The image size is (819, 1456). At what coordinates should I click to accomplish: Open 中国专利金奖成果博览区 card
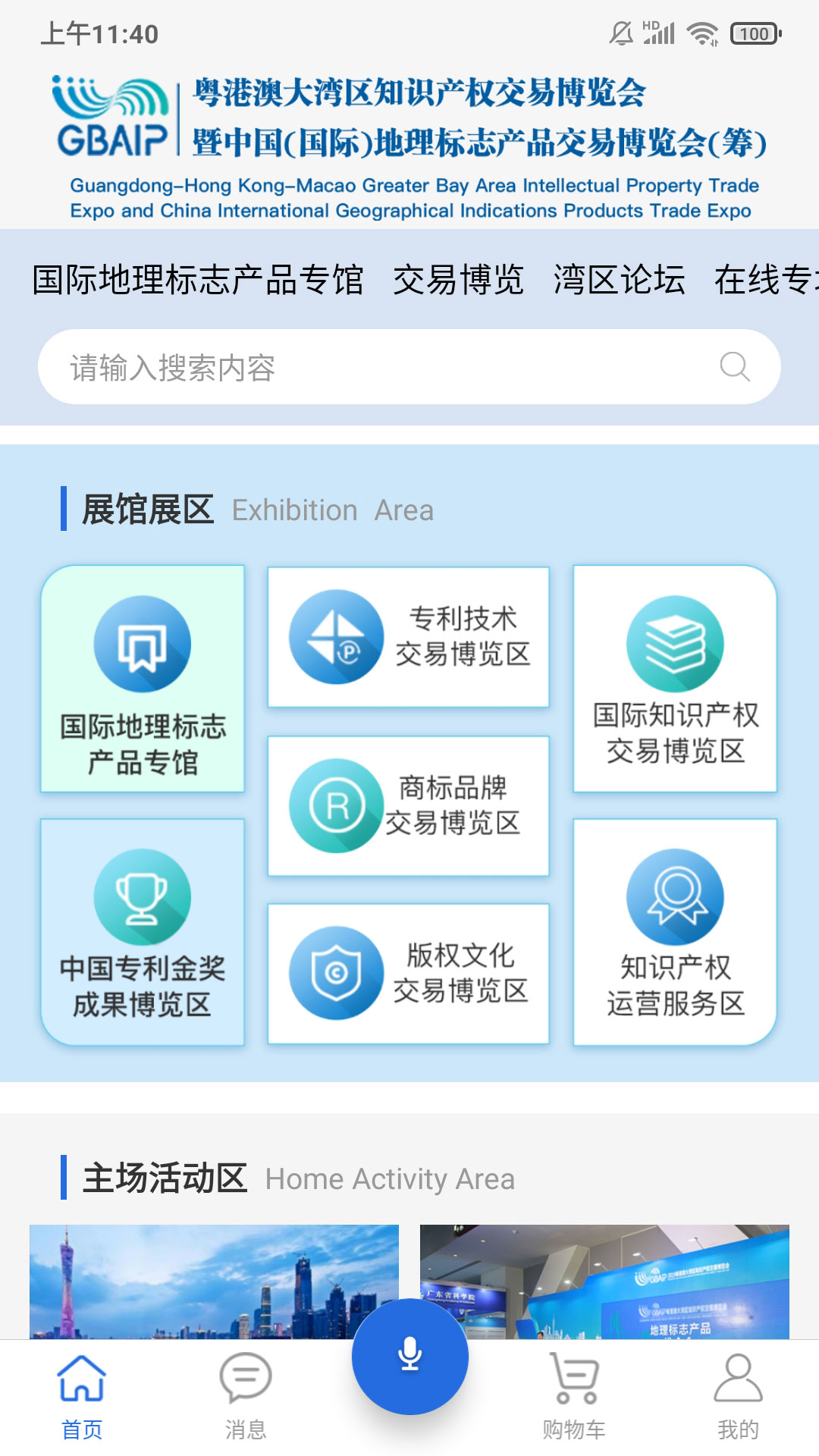point(143,932)
